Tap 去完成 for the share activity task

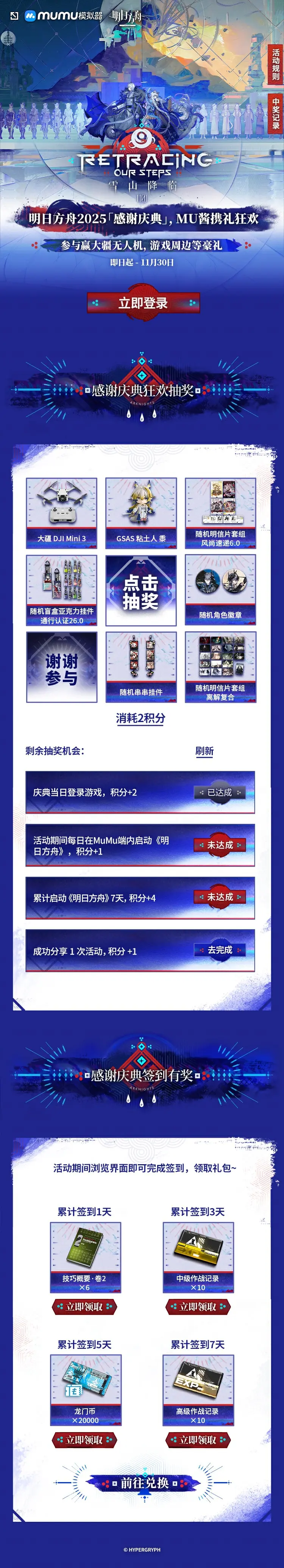pos(219,950)
